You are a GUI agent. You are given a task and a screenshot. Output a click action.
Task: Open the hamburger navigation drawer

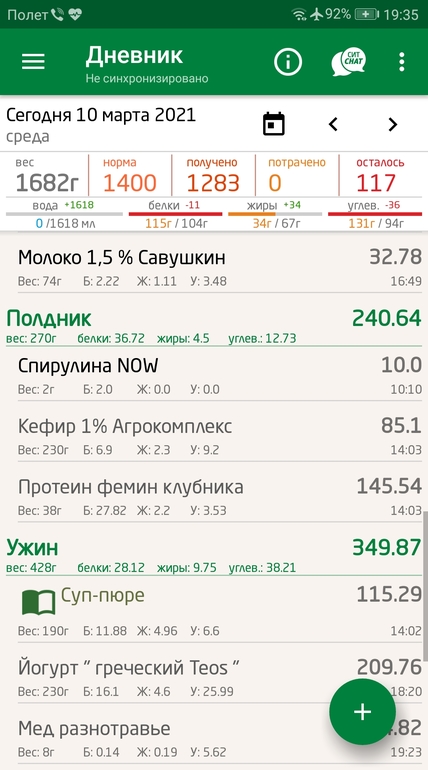(33, 62)
